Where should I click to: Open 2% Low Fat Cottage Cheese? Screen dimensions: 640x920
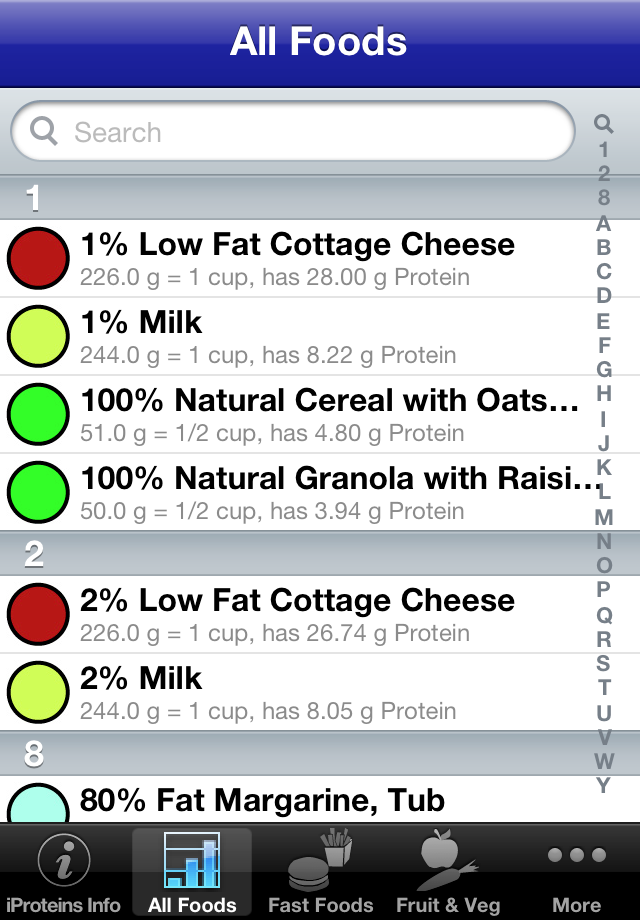click(300, 614)
